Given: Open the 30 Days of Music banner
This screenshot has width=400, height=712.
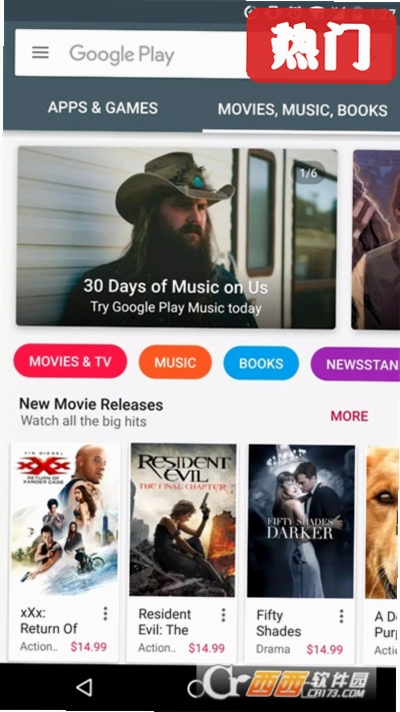Looking at the screenshot, I should [176, 237].
